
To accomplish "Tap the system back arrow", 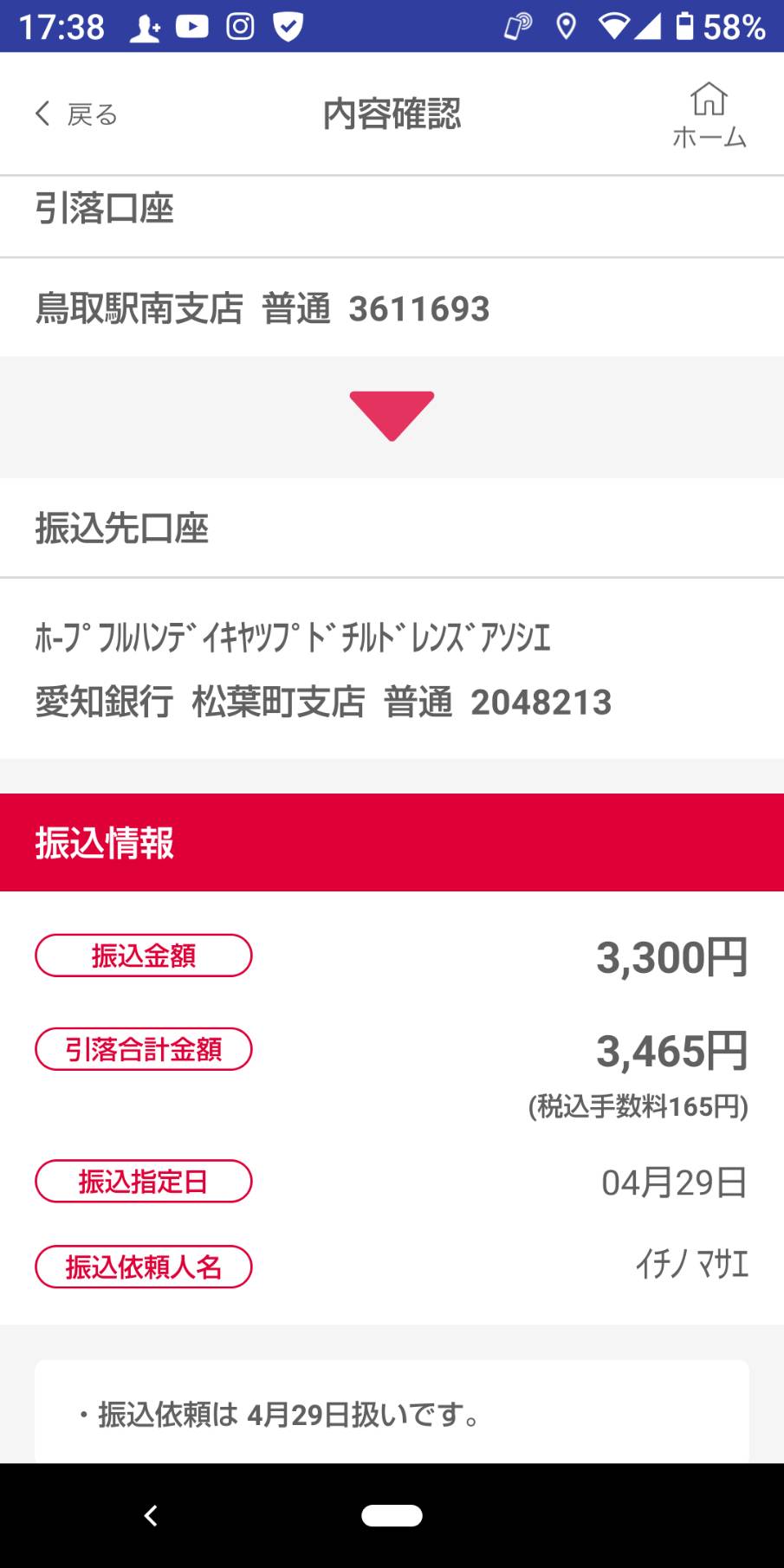I will 151,1515.
